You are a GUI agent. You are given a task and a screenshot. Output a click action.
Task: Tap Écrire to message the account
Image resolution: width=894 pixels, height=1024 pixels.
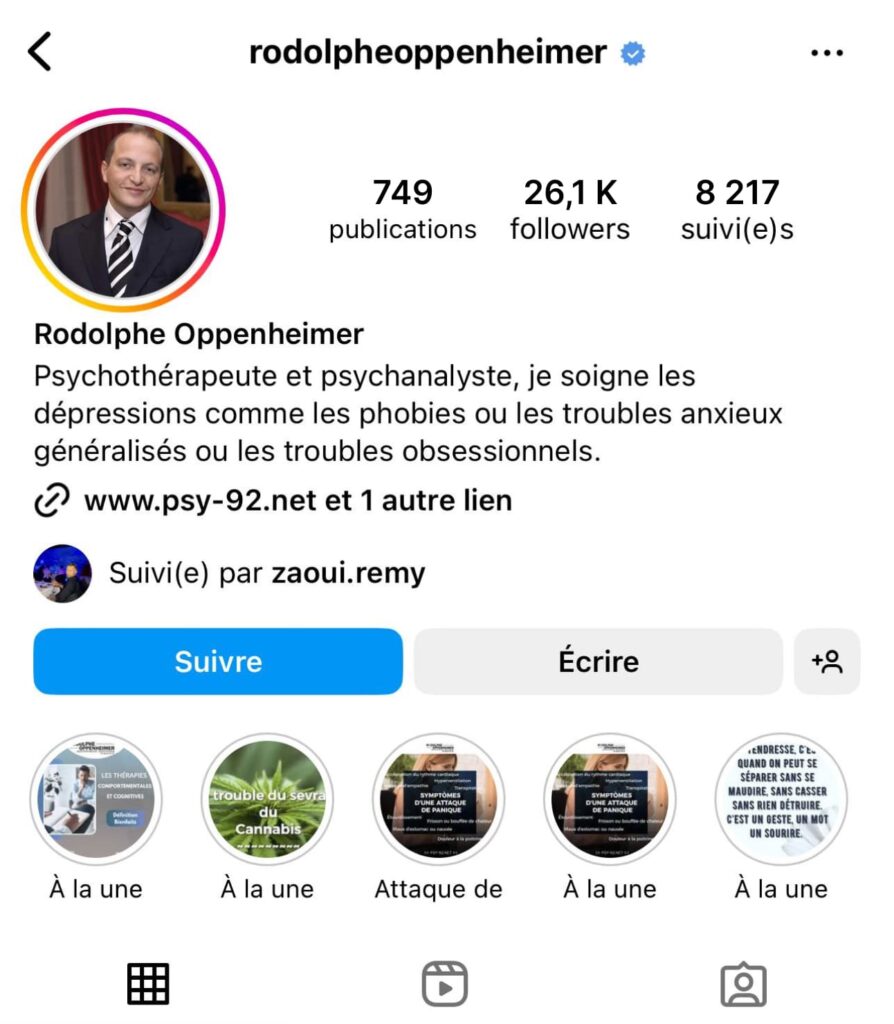pos(598,661)
